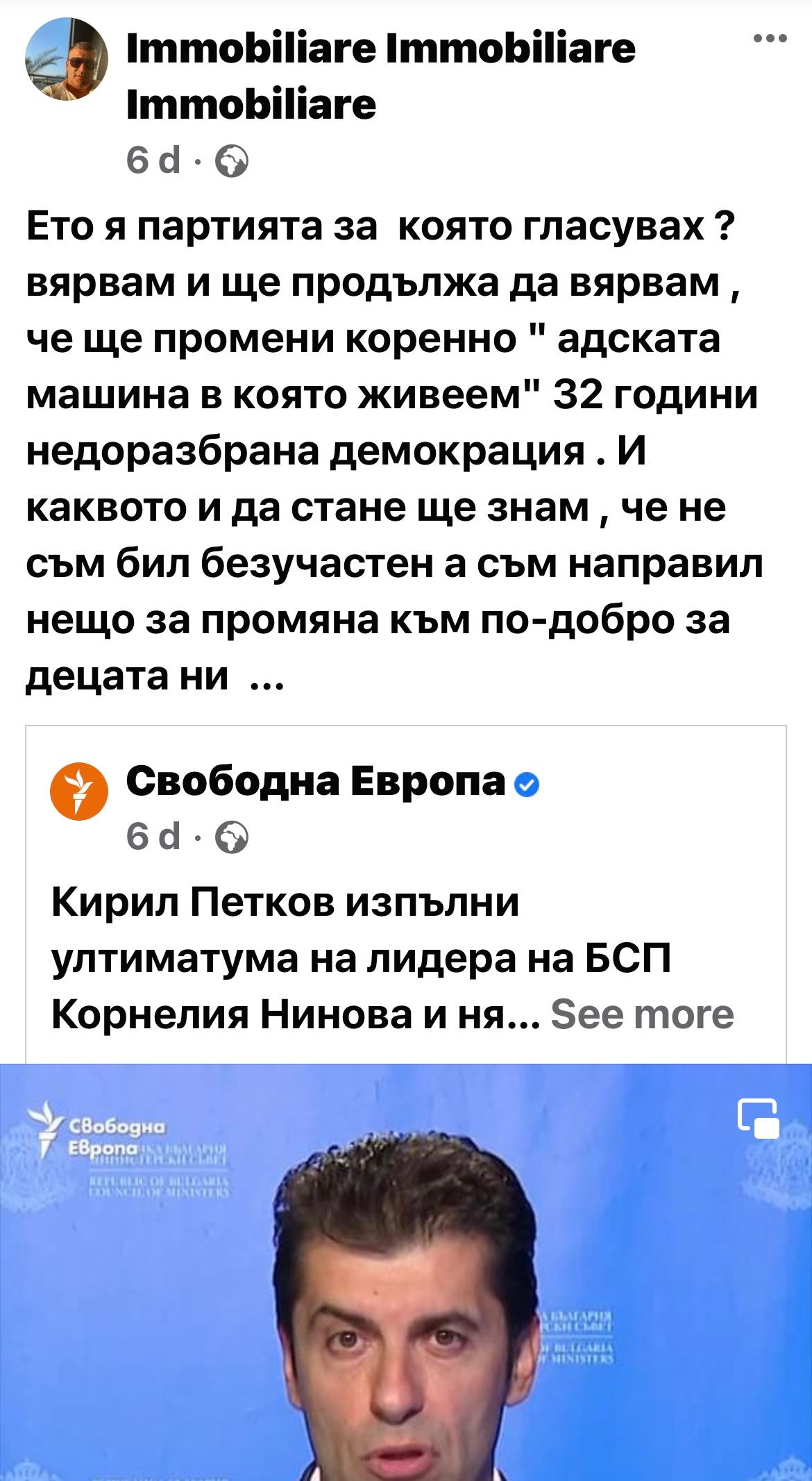Open the picture-in-picture icon on the video
This screenshot has height=1481, width=812.
coord(759,1119)
